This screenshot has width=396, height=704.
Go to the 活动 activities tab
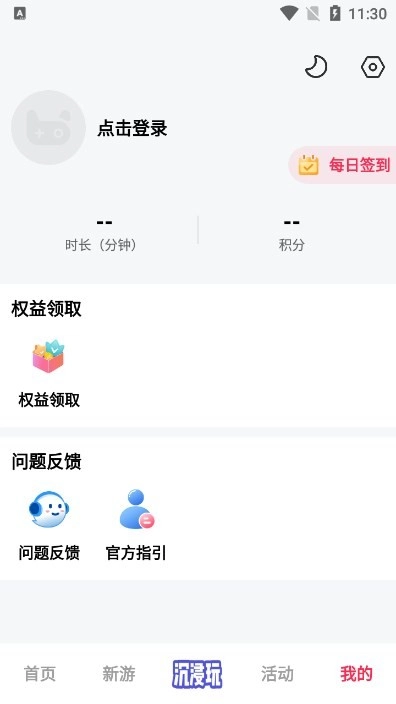point(277,674)
